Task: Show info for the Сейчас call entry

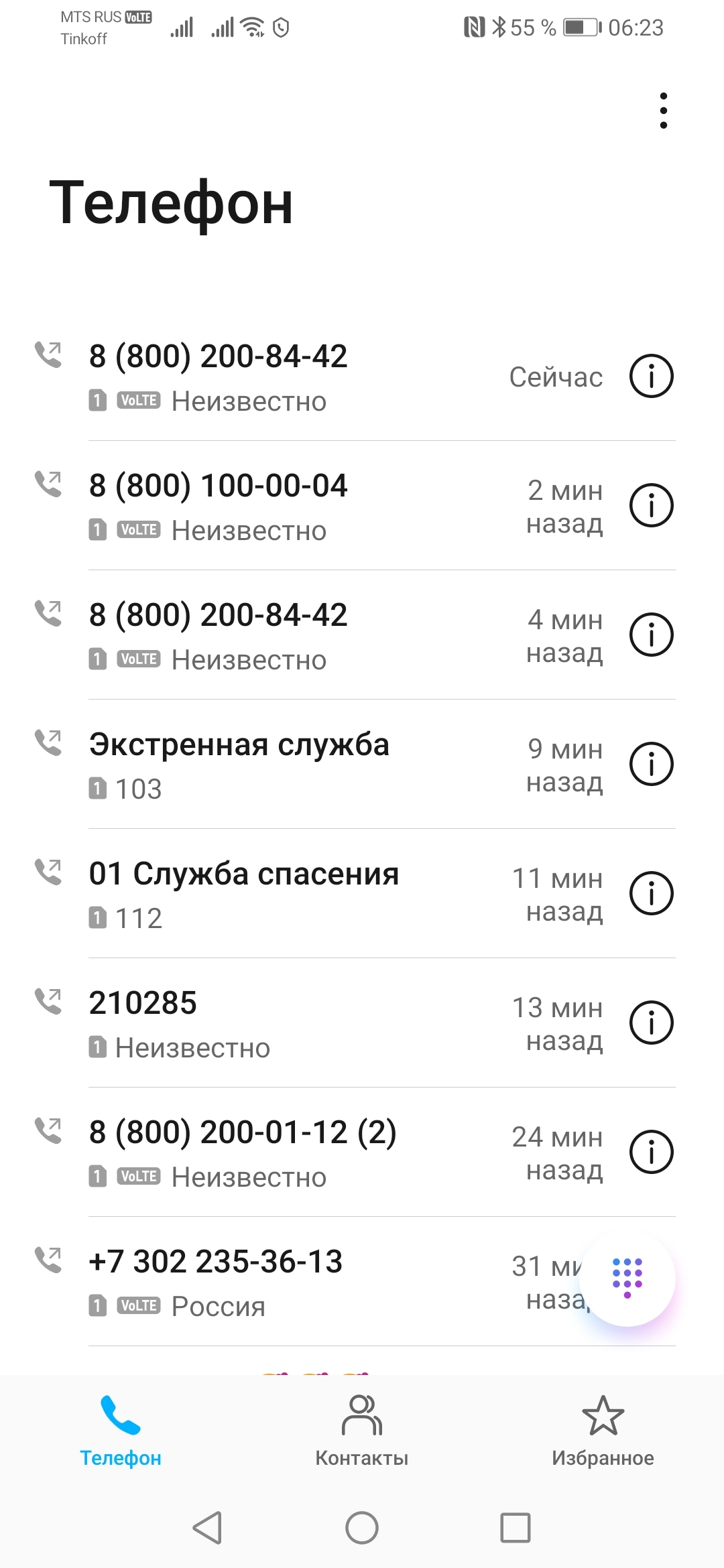Action: click(x=651, y=376)
